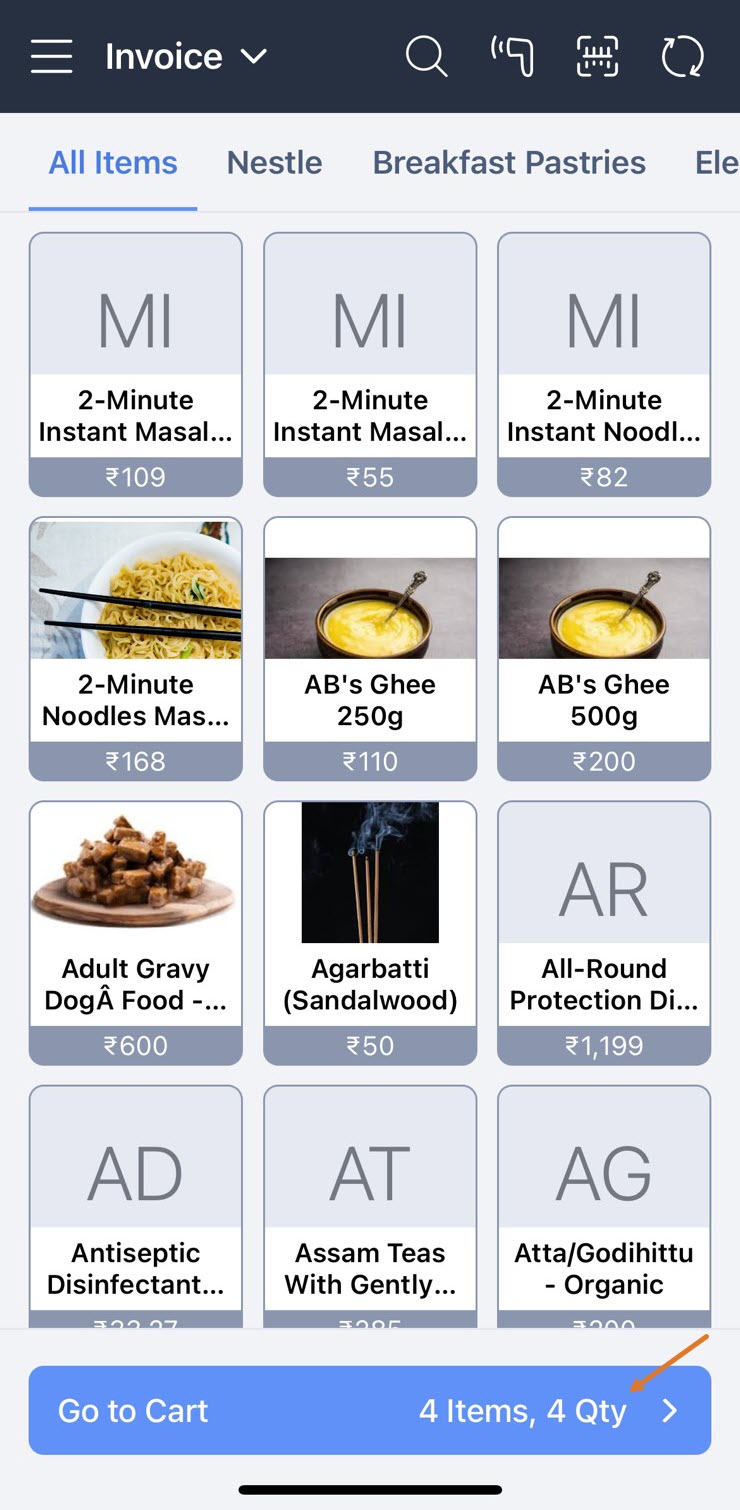Open the hamburger menu

point(51,56)
